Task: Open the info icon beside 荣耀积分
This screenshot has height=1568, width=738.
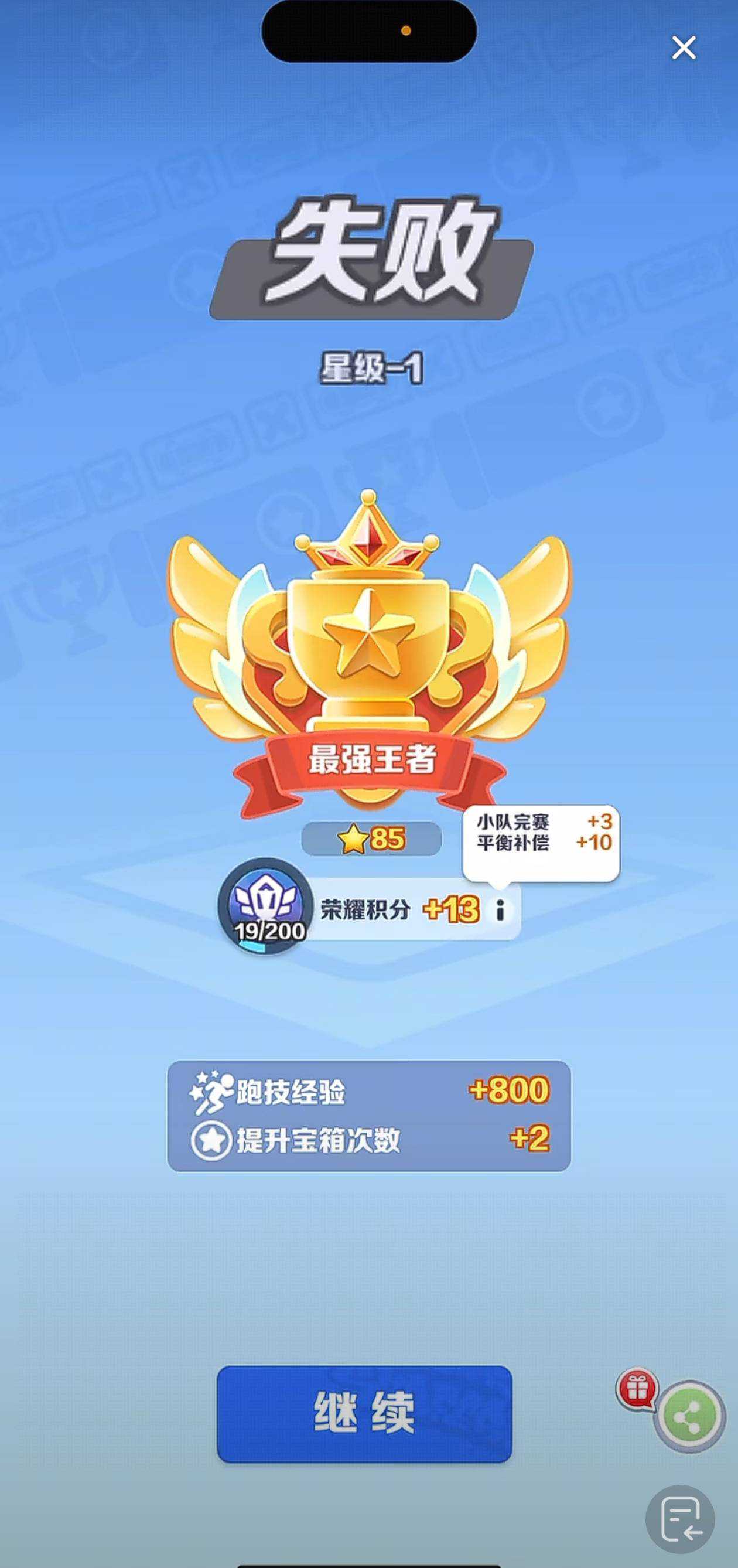Action: click(500, 910)
